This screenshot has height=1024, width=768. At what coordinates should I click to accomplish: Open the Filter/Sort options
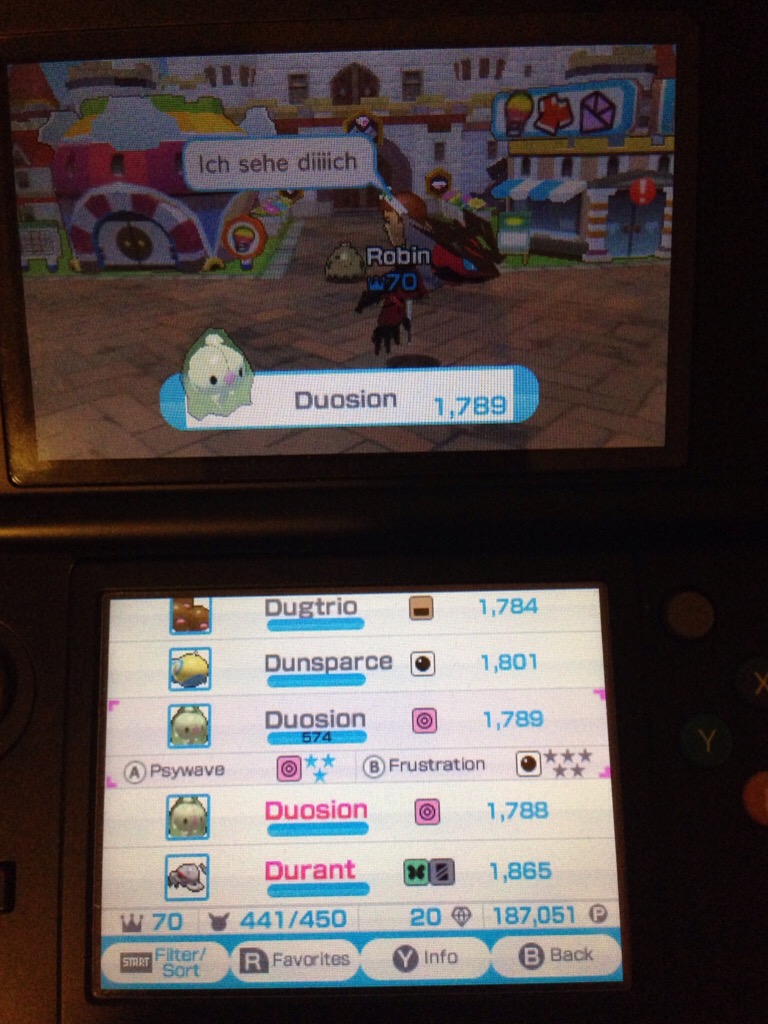(x=163, y=961)
